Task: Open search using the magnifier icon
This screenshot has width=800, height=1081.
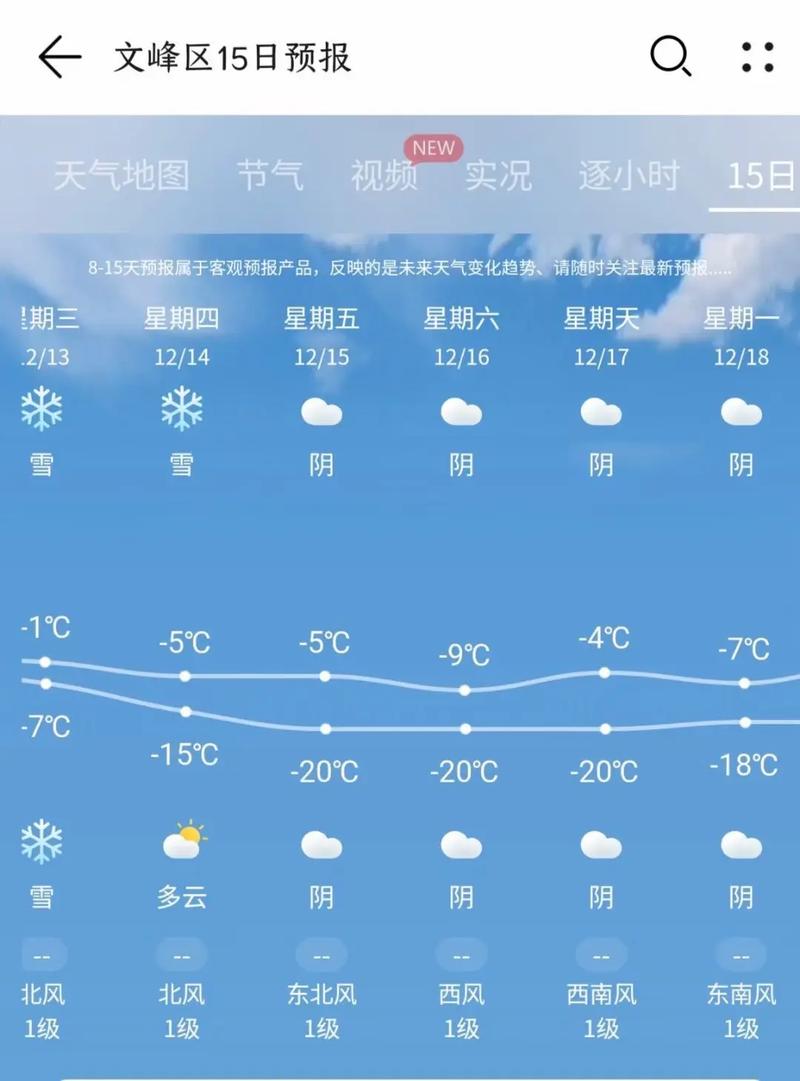Action: 671,56
